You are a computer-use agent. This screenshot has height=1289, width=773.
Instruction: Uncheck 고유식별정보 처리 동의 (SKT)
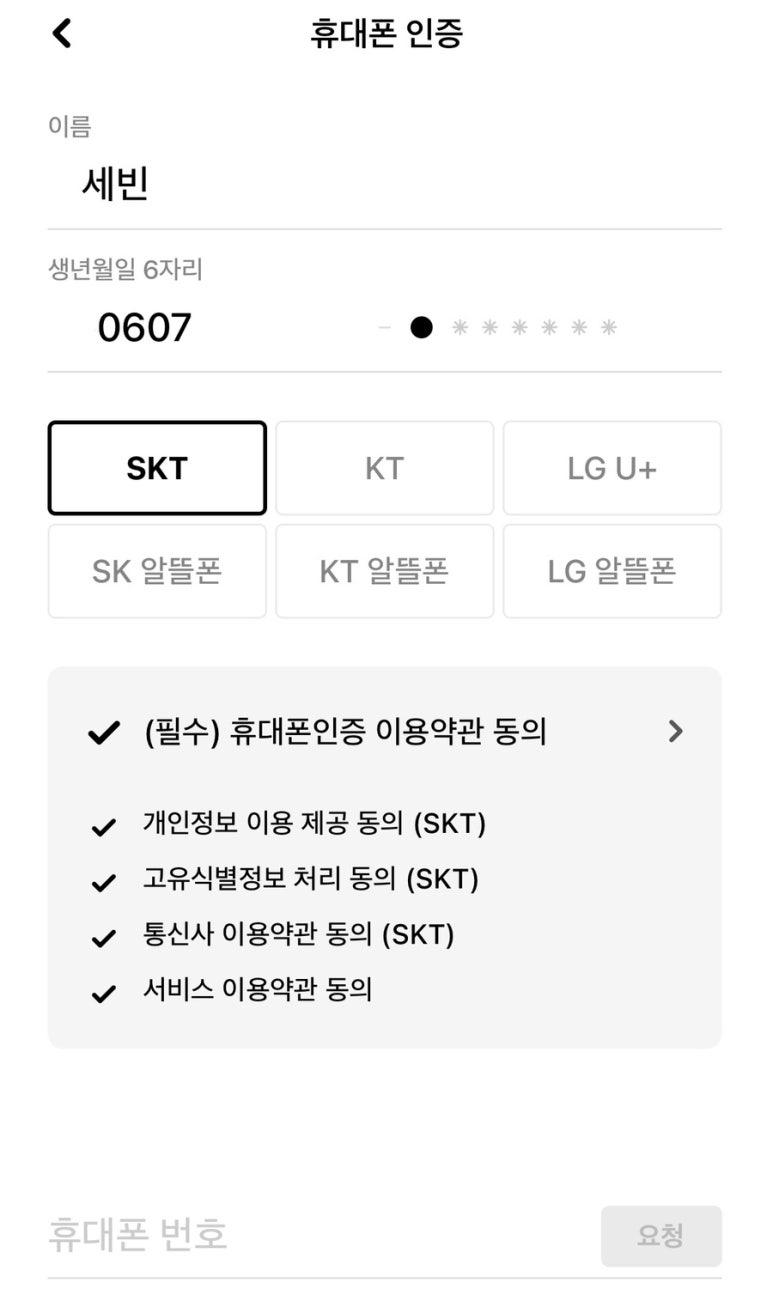tap(103, 882)
